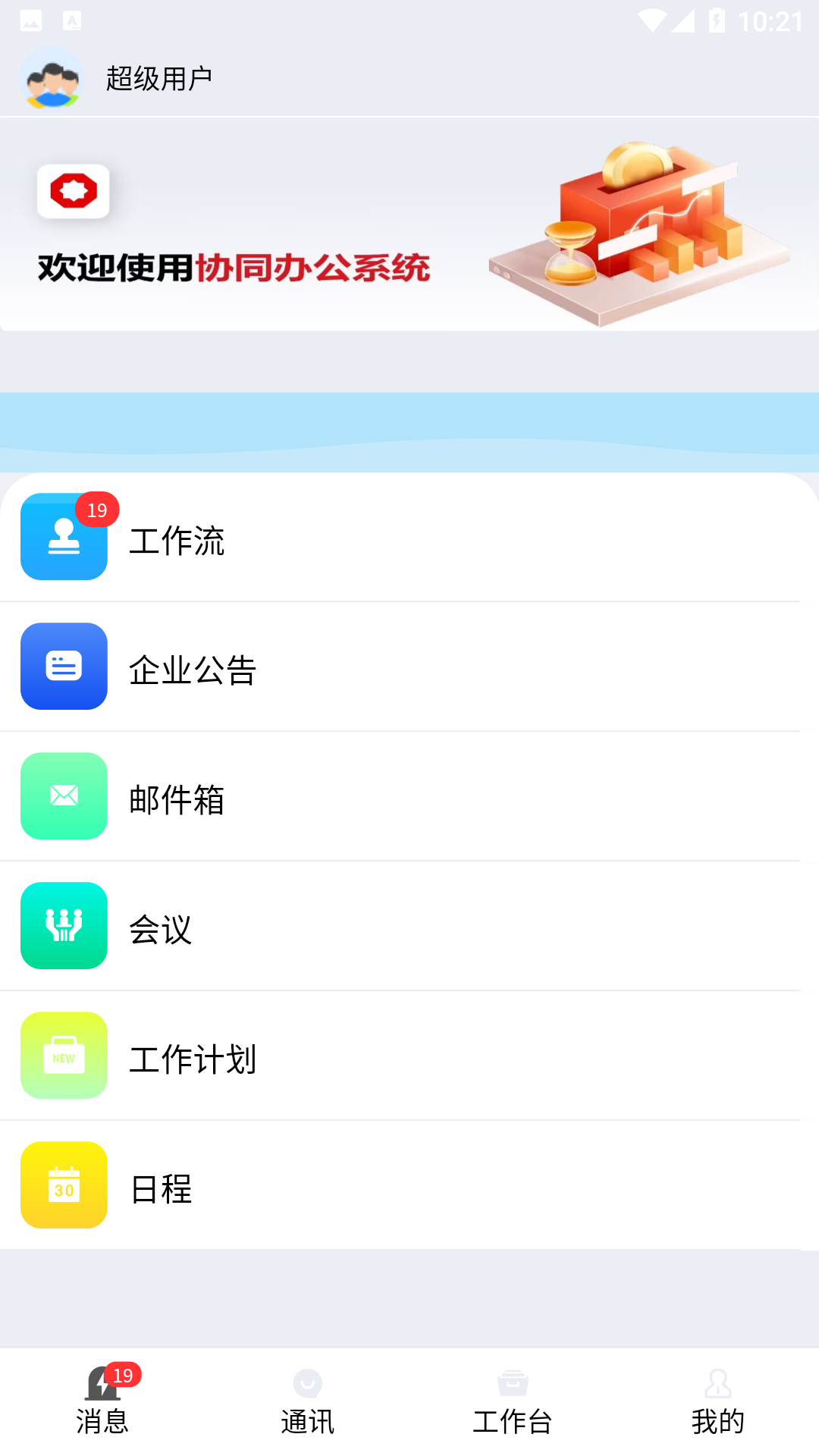Open the 日程 calendar icon

tap(64, 1185)
